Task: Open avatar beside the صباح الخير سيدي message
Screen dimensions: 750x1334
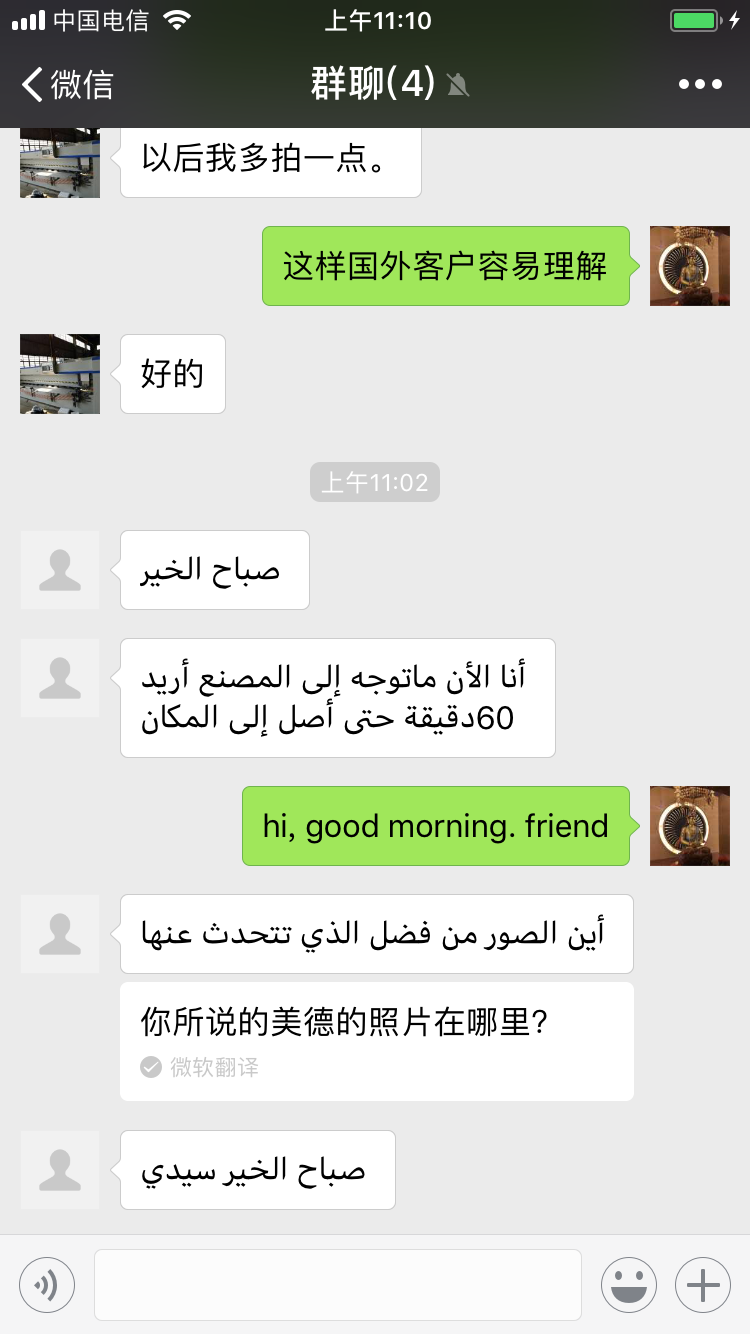Action: point(60,1170)
